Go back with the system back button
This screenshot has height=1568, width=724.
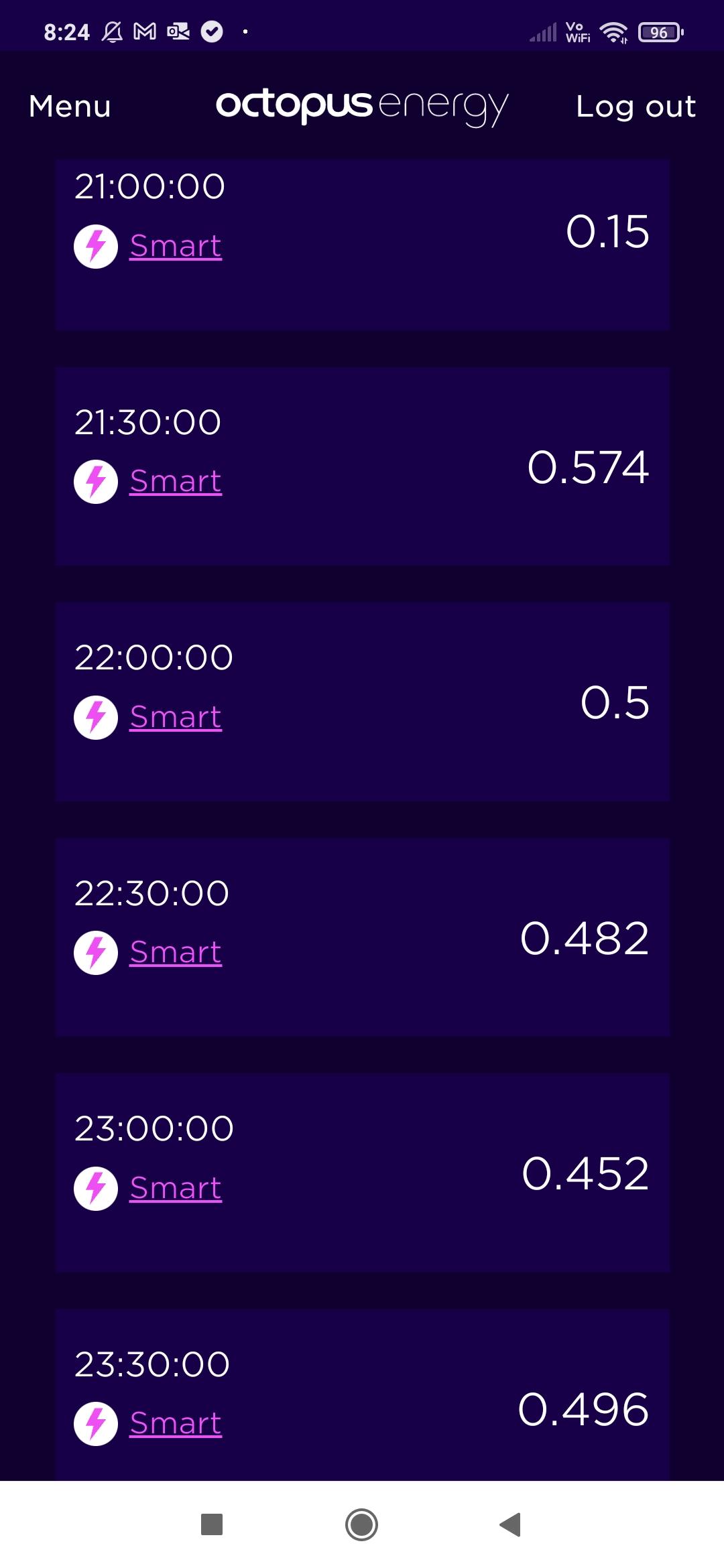511,1524
